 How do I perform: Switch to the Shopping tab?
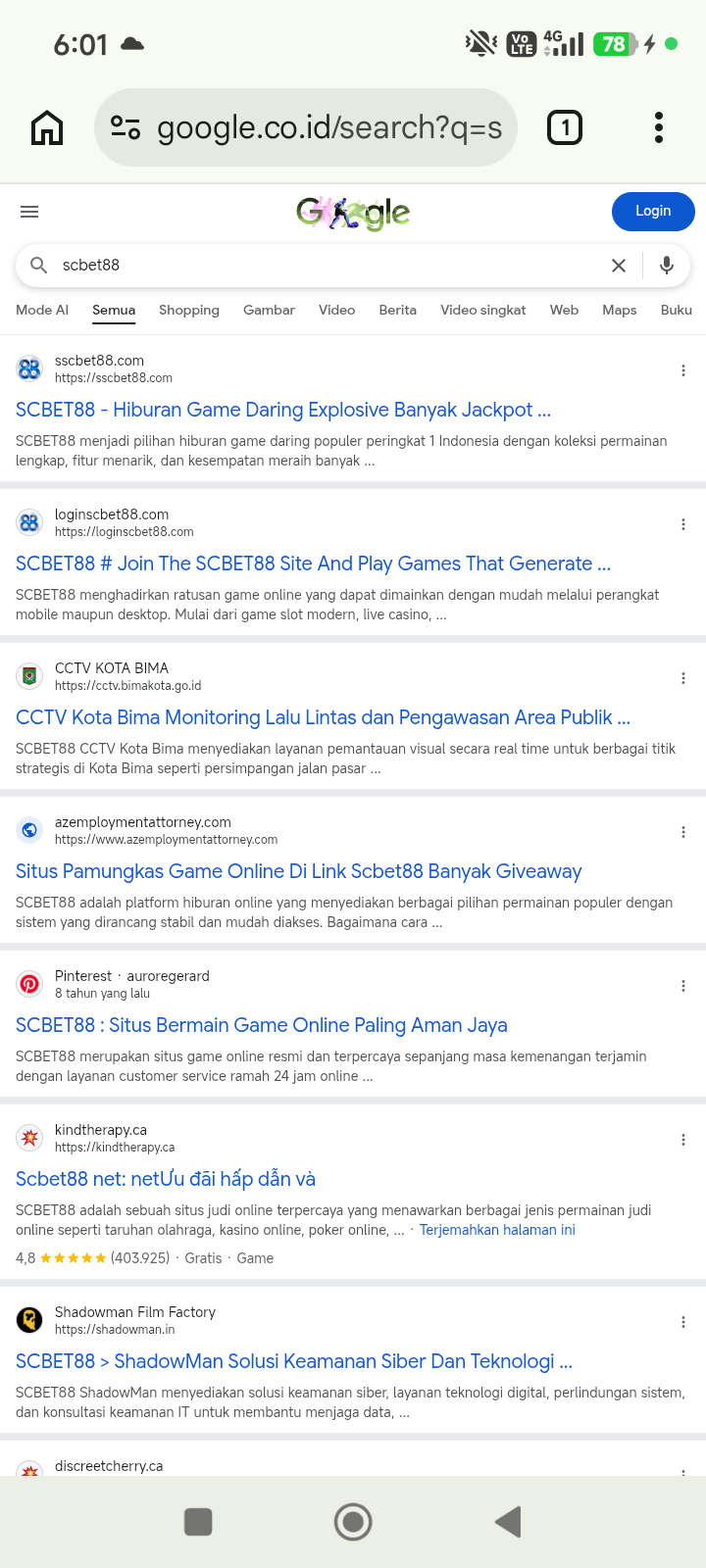(x=189, y=310)
